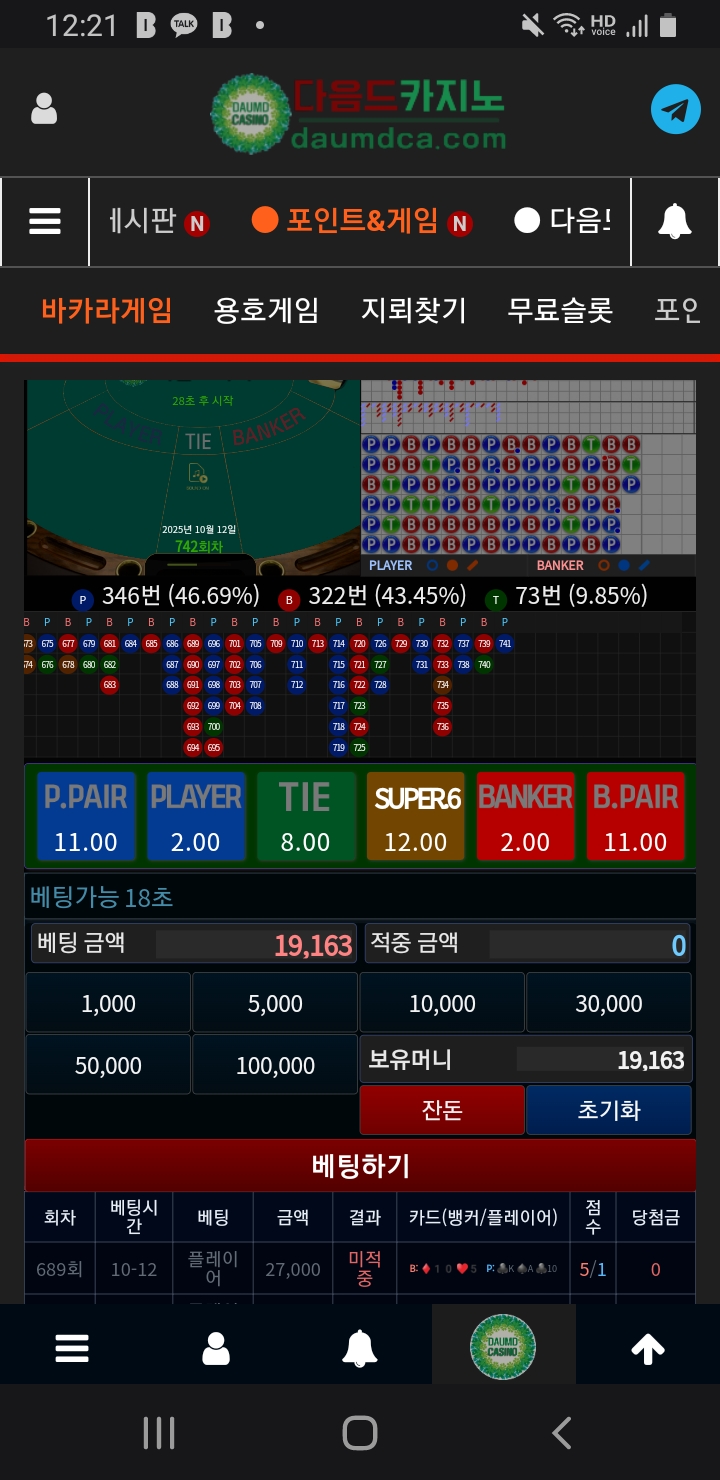Confirm with the 베팅하기 button

point(360,1166)
